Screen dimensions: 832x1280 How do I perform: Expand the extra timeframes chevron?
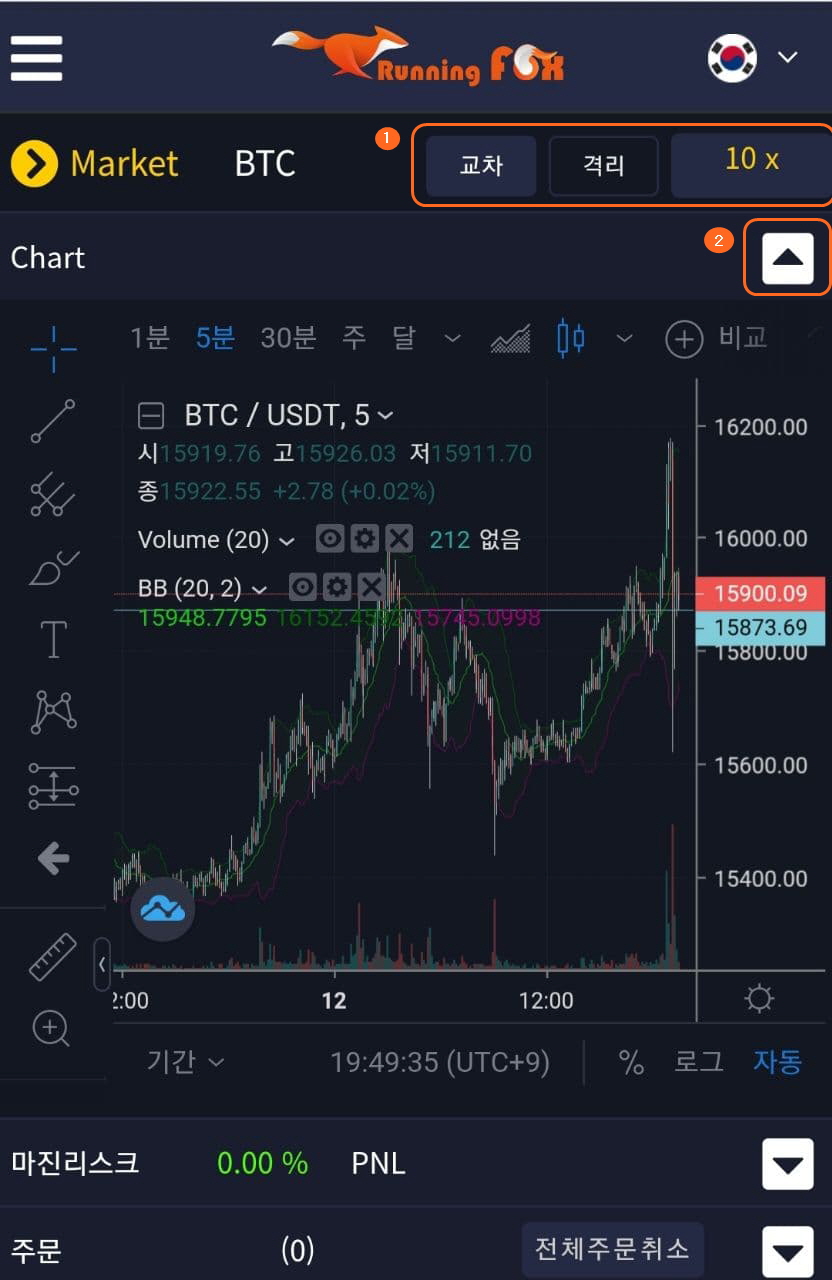click(x=452, y=338)
